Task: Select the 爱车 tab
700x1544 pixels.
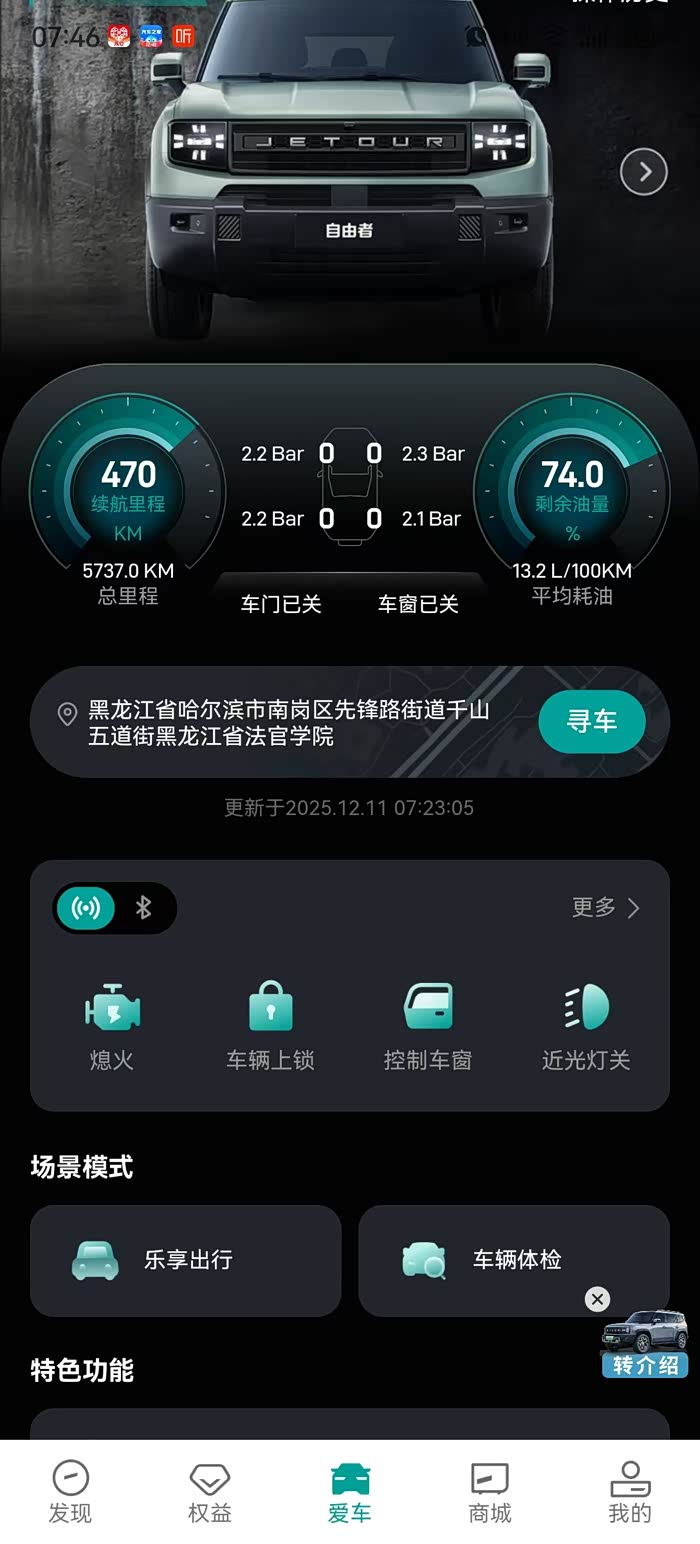Action: [x=350, y=1491]
